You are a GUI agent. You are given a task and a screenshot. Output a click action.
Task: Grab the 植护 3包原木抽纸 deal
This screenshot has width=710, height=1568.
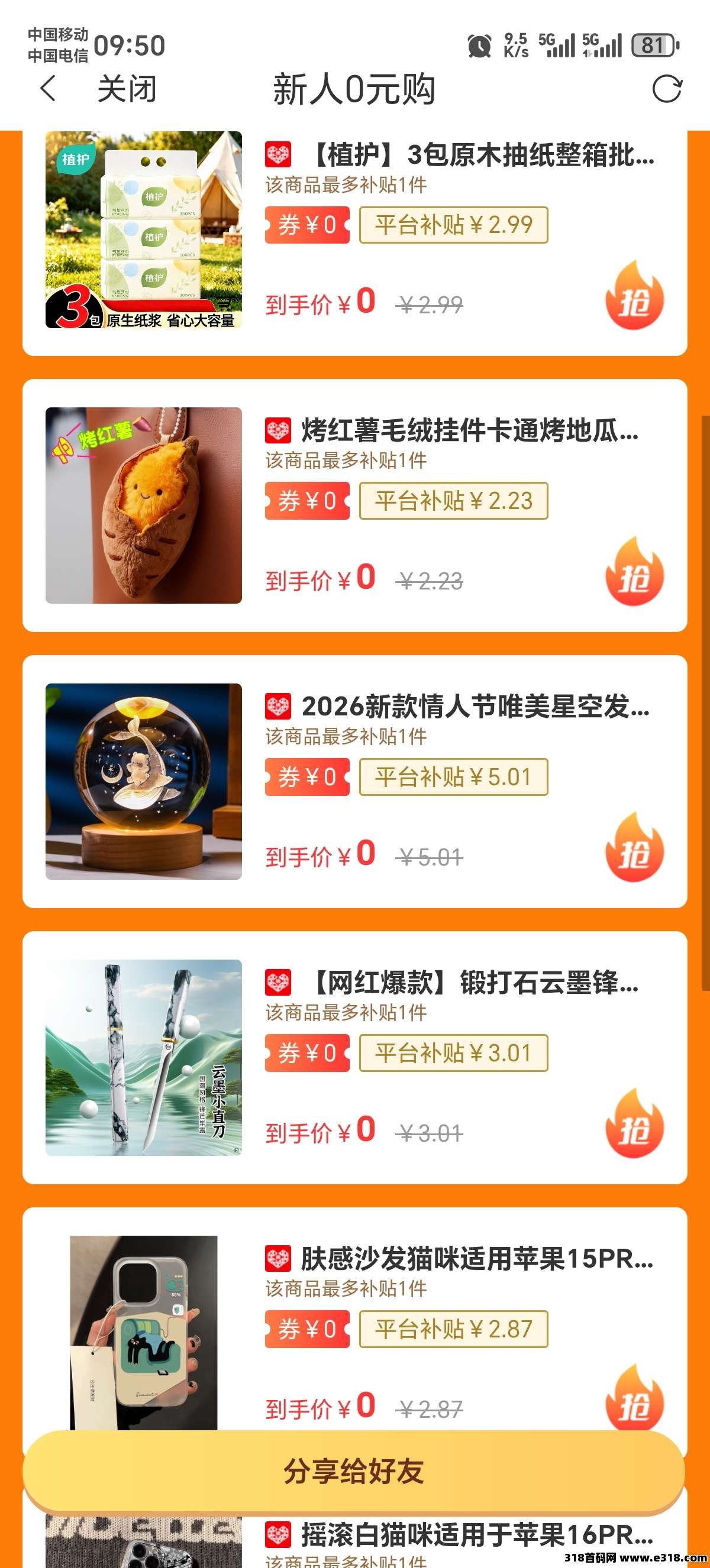pyautogui.click(x=634, y=295)
